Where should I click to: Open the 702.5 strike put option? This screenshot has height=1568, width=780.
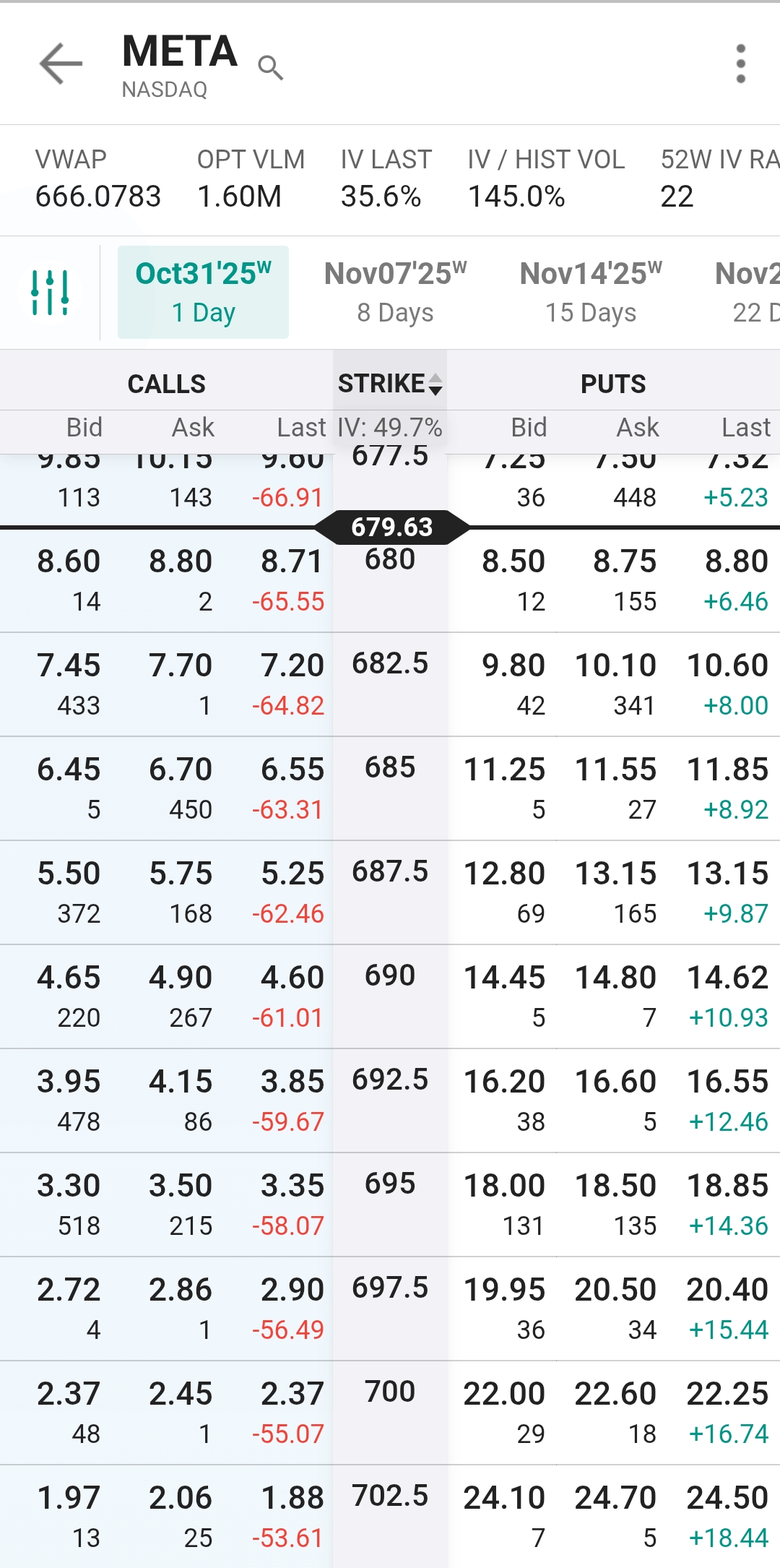[614, 1517]
